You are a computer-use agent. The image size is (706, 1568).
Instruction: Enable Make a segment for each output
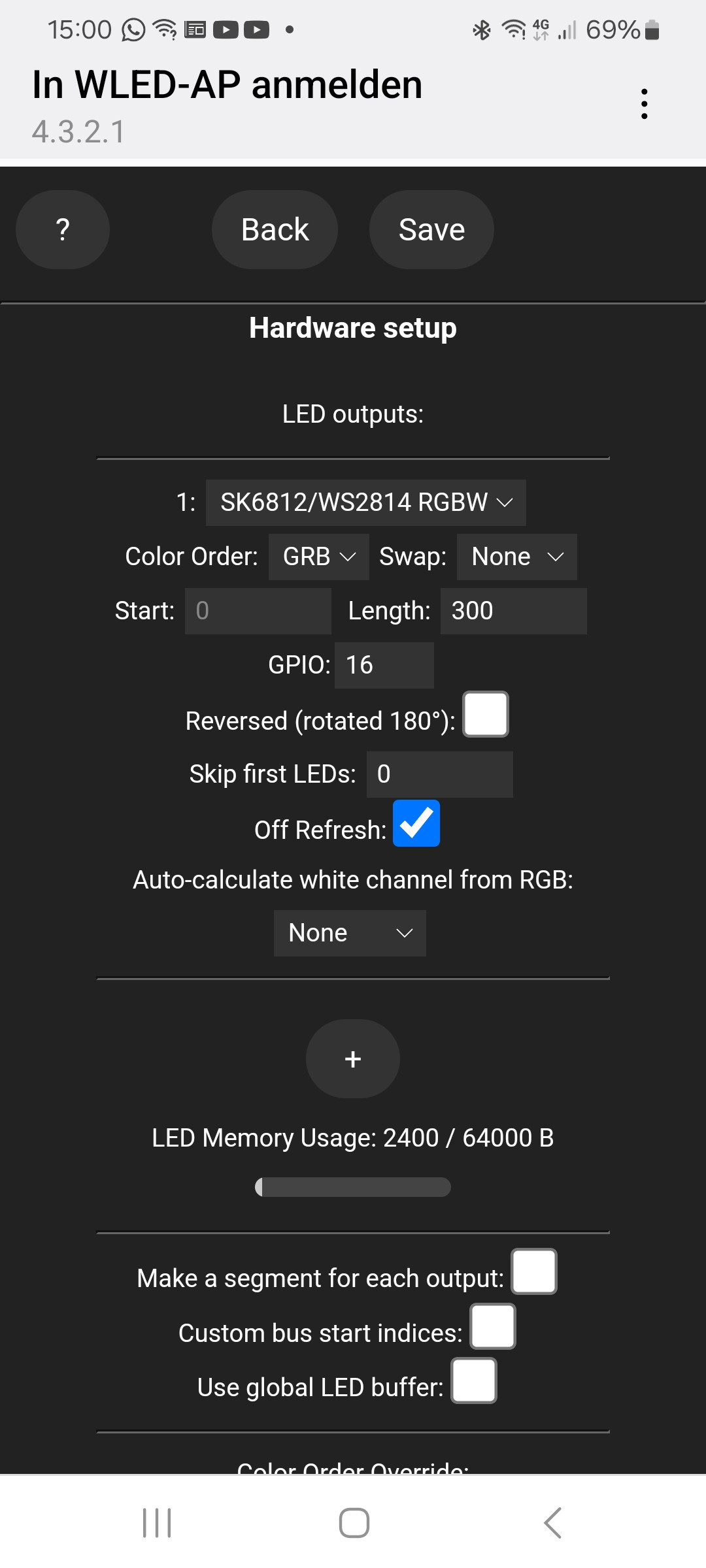tap(534, 1271)
